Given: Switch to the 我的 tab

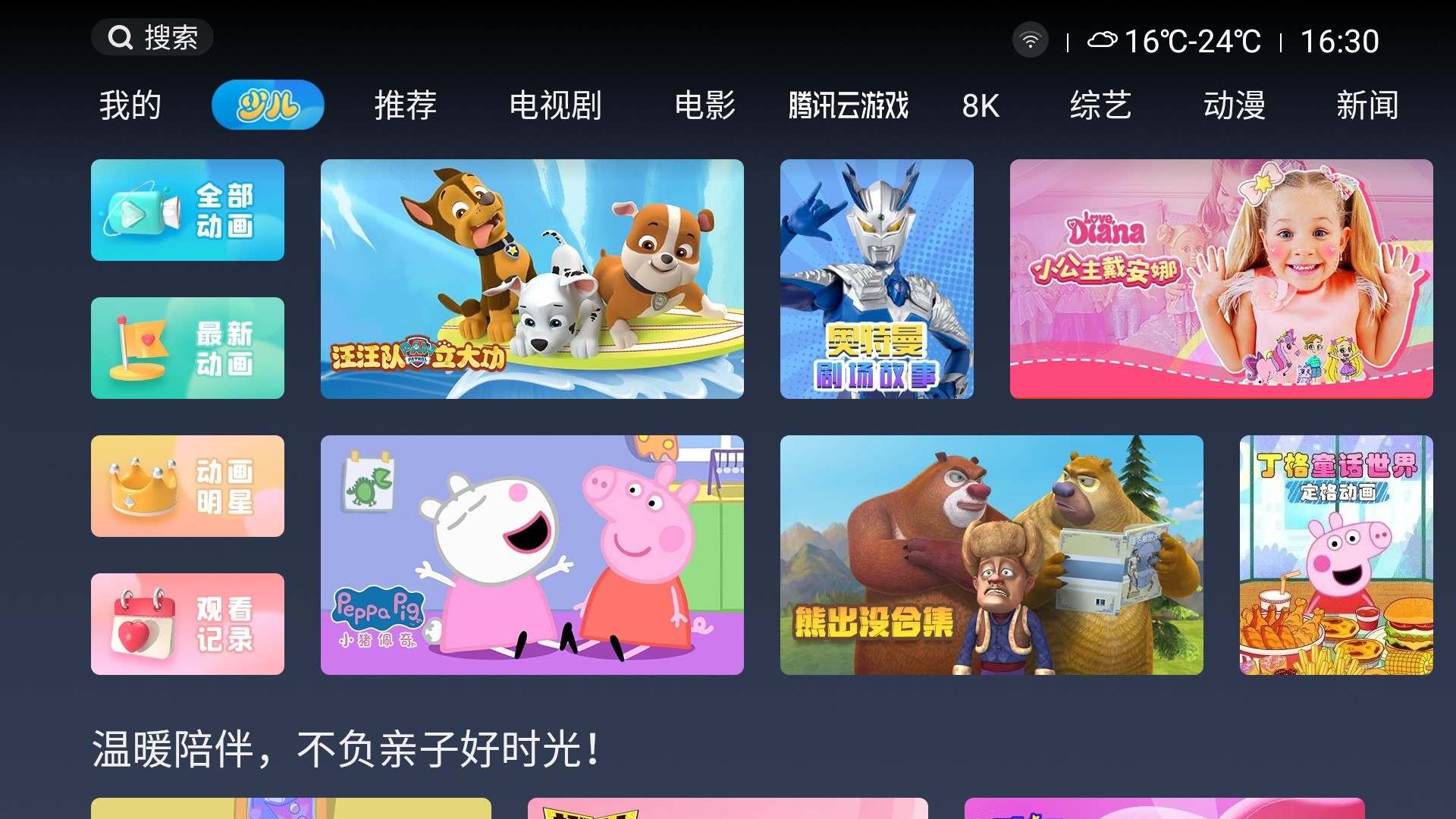Looking at the screenshot, I should pos(130,105).
